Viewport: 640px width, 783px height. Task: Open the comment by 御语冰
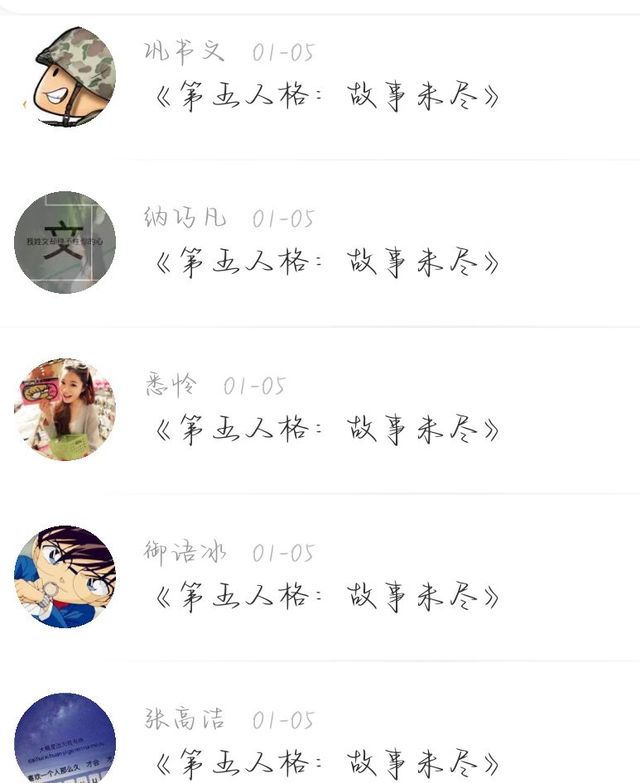coord(326,597)
